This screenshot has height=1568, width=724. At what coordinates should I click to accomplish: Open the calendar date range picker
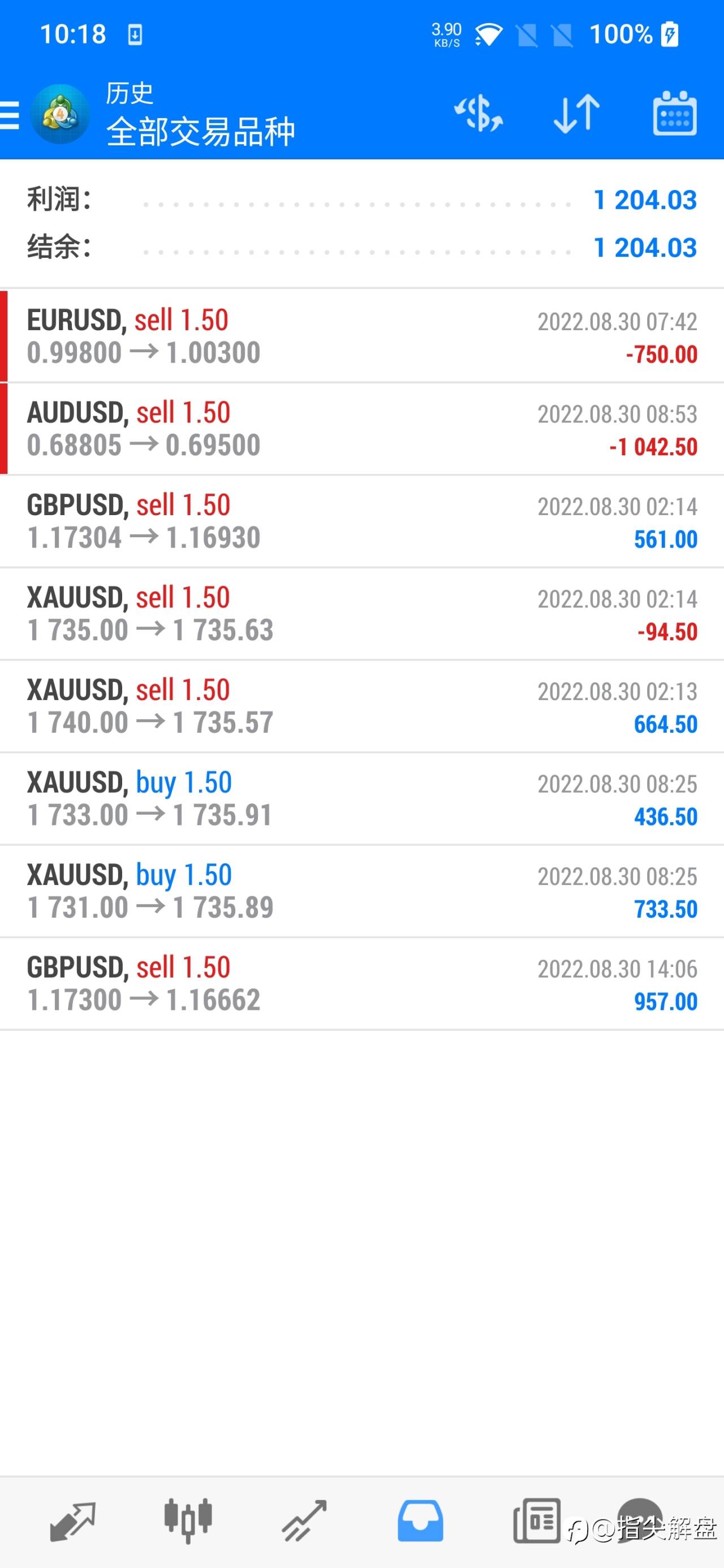pyautogui.click(x=675, y=114)
